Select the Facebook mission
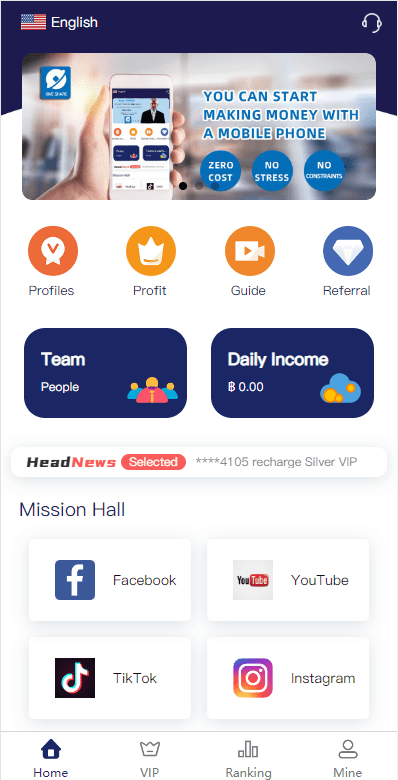This screenshot has height=780, width=398. point(110,580)
